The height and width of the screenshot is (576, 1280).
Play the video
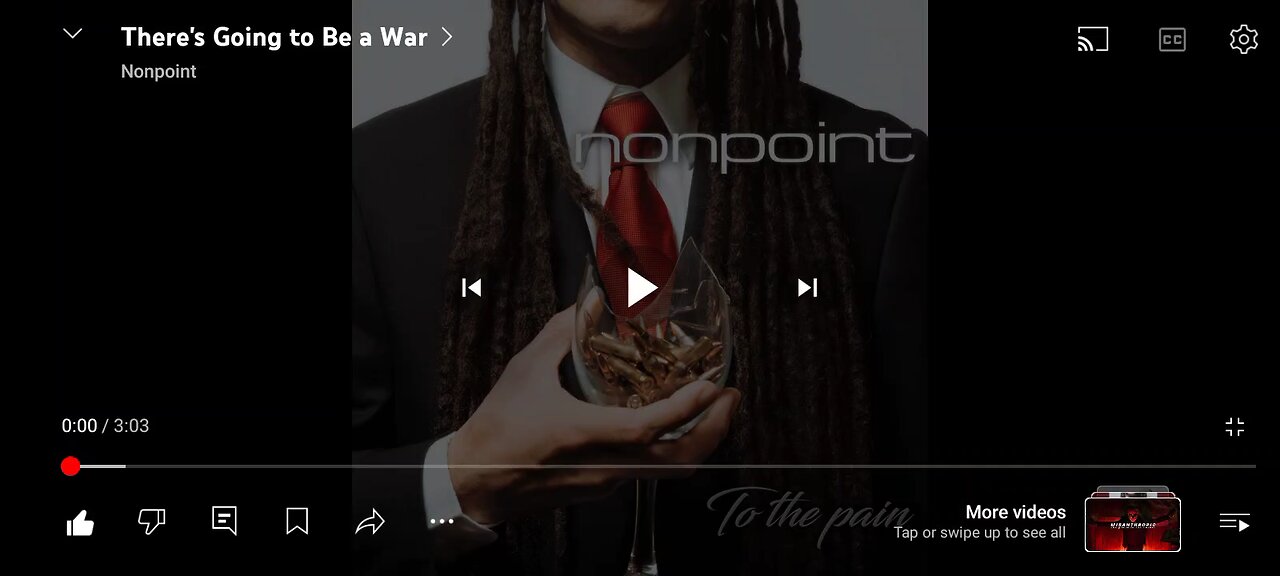coord(641,288)
